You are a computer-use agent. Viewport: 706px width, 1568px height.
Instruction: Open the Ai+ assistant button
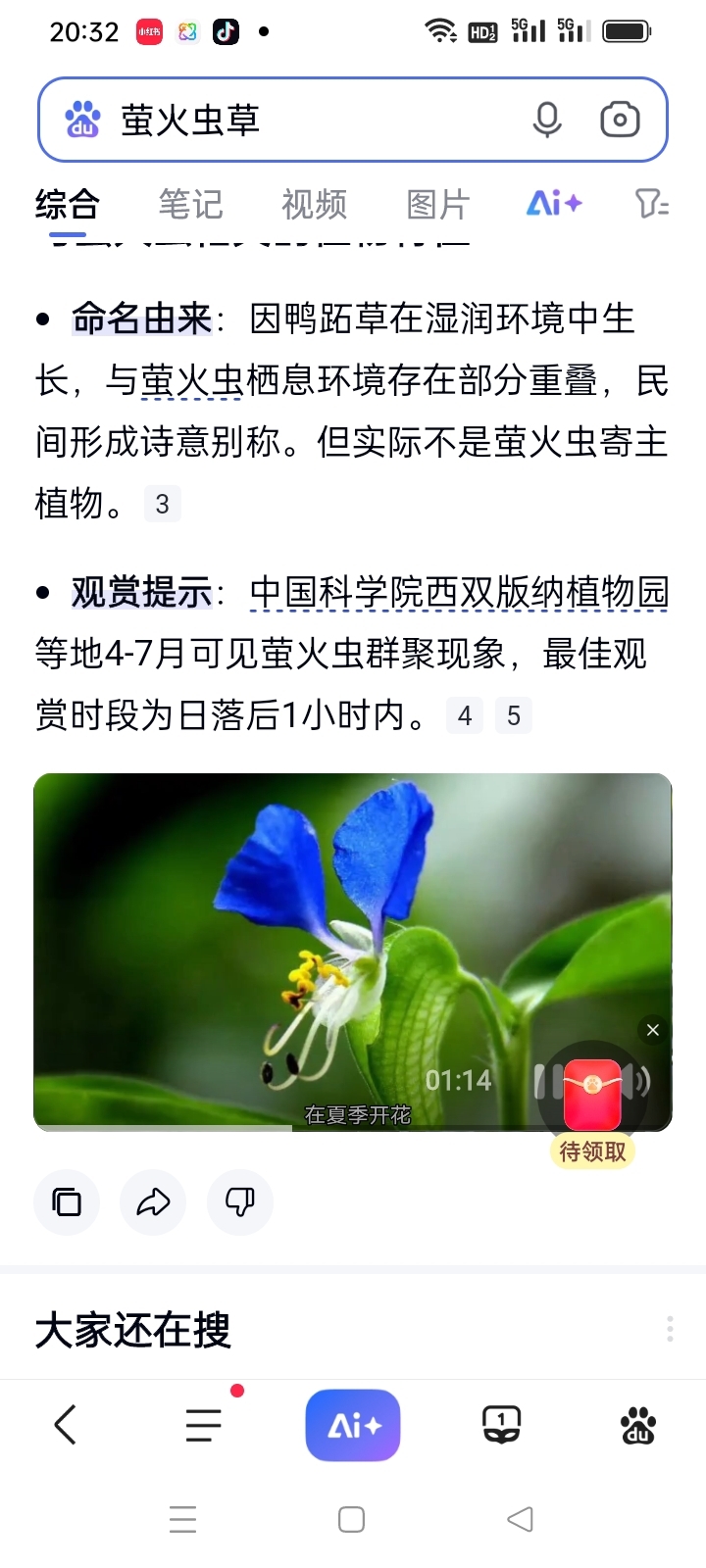[353, 1425]
